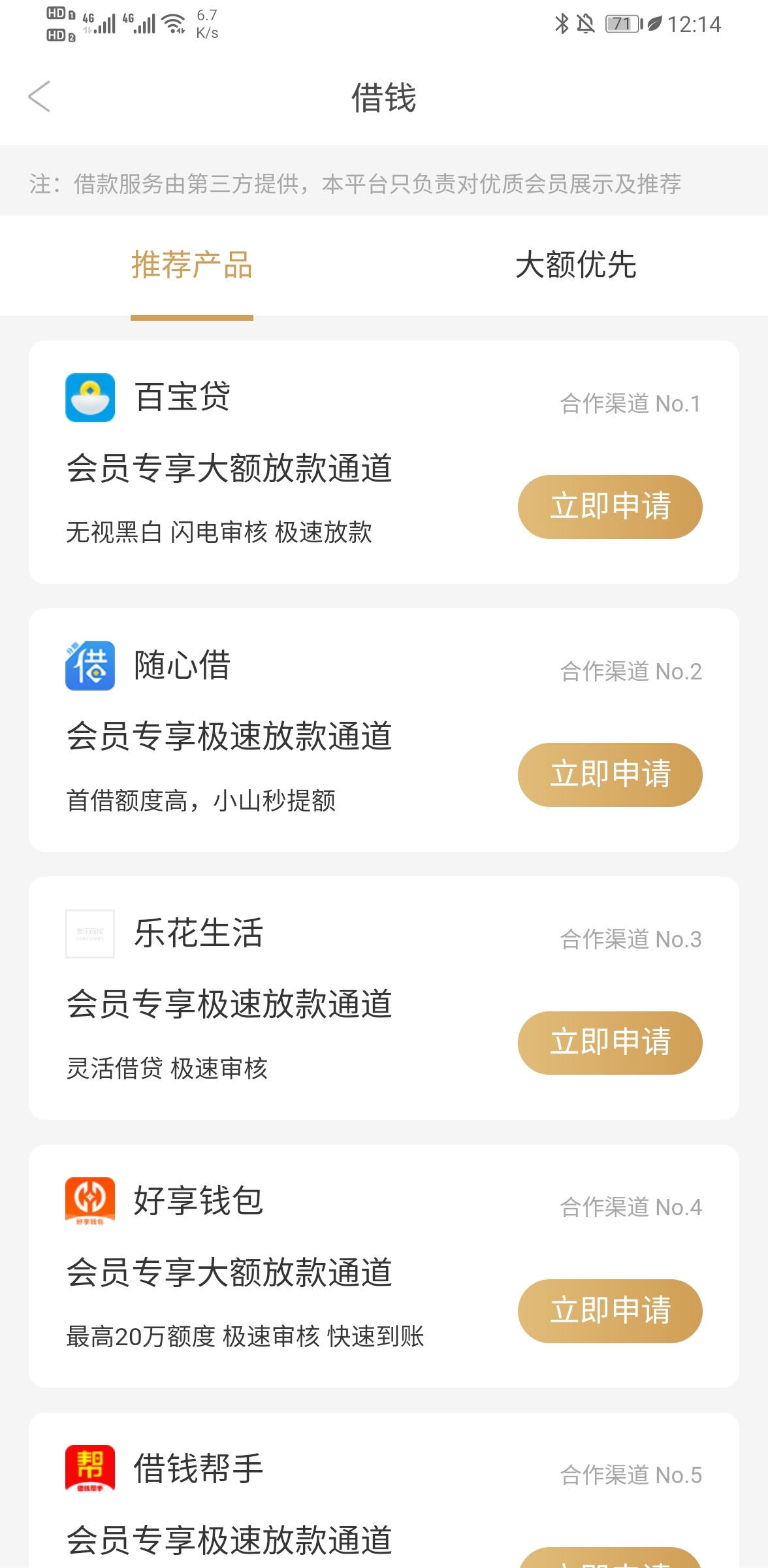Apply now for 随心借
The image size is (768, 1568).
coord(610,774)
